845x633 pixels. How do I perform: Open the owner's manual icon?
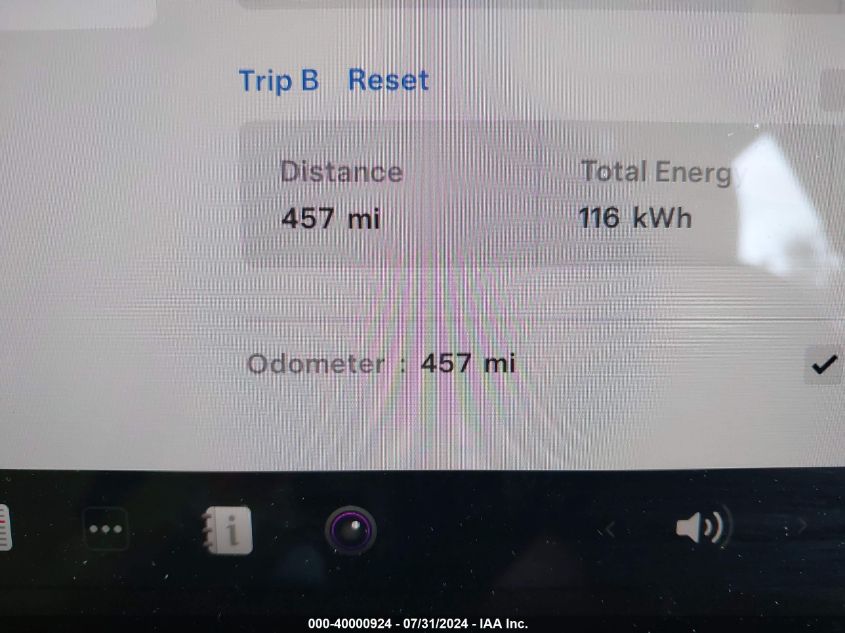(228, 529)
